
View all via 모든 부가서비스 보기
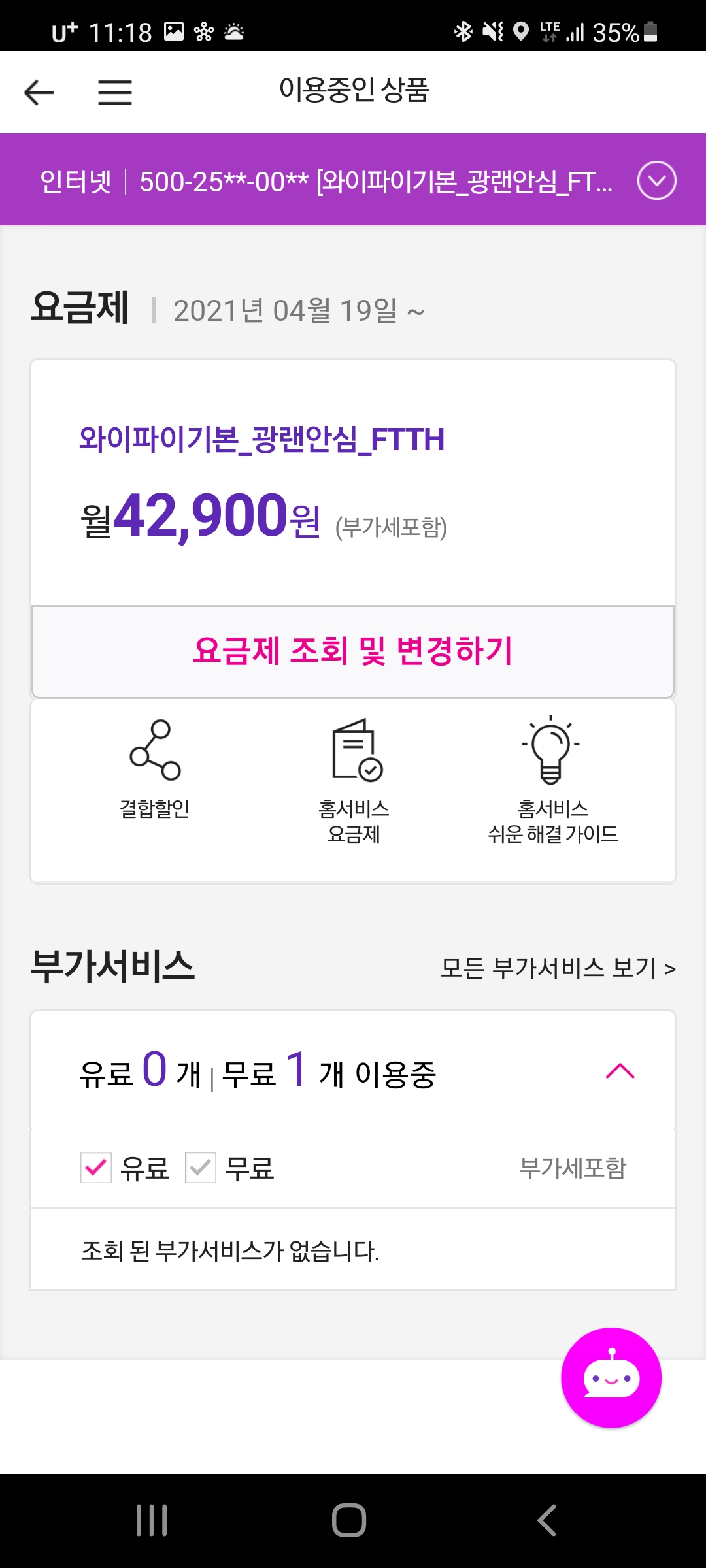(x=558, y=968)
